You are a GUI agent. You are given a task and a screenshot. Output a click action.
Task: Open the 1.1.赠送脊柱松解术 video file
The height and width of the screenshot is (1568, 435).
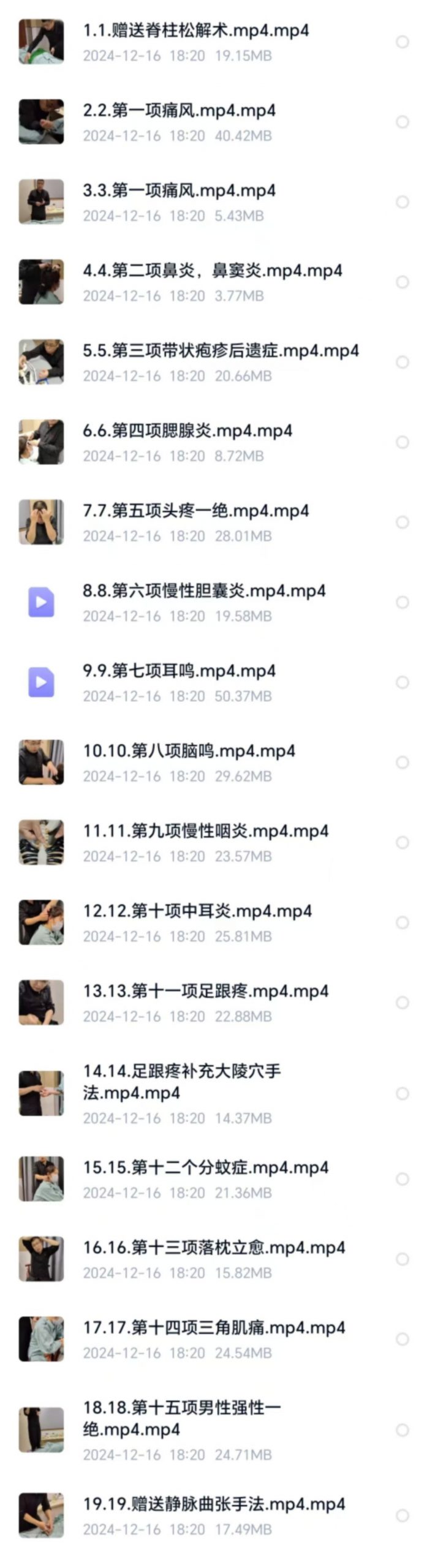(195, 31)
